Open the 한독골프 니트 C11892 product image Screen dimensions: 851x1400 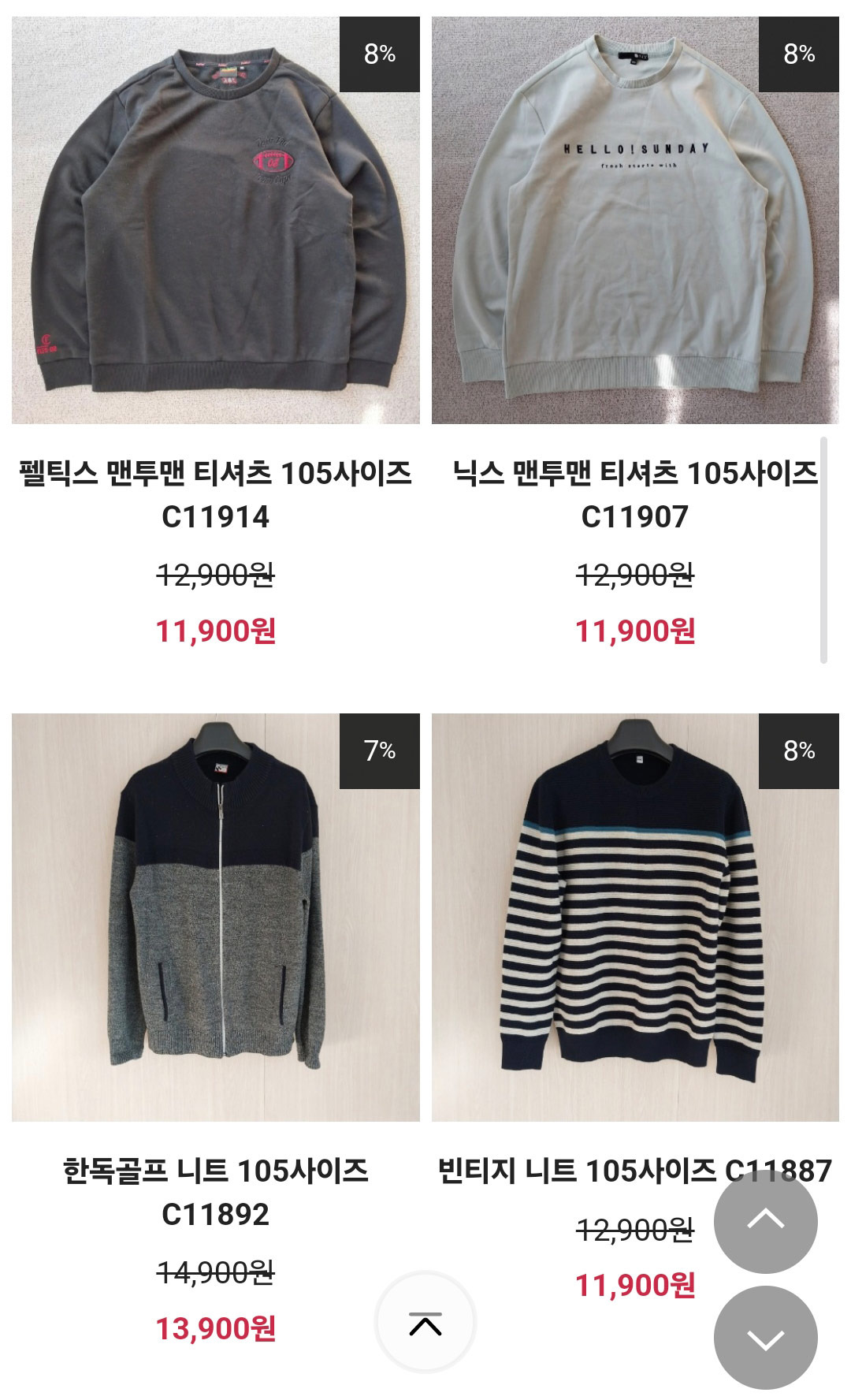pos(215,918)
